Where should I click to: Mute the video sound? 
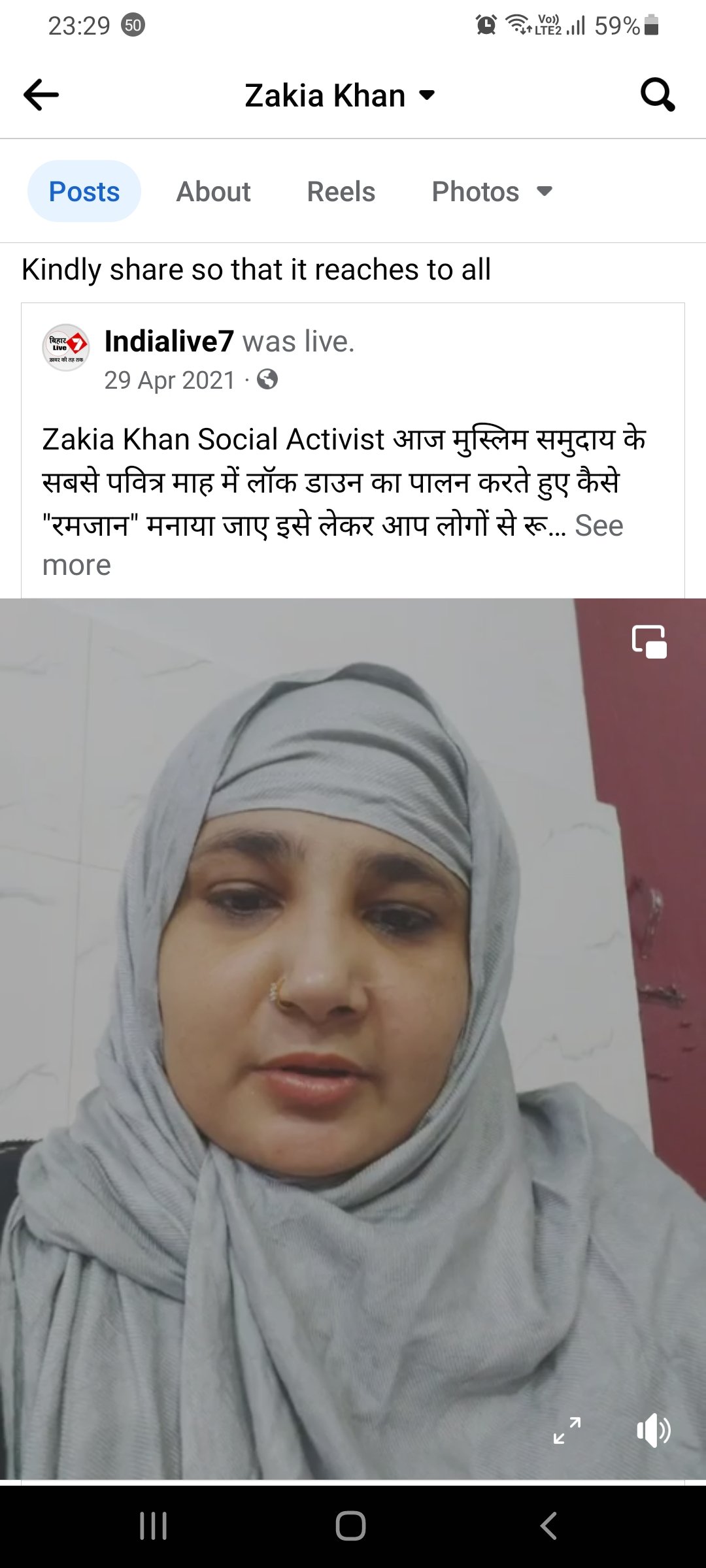[x=653, y=1431]
